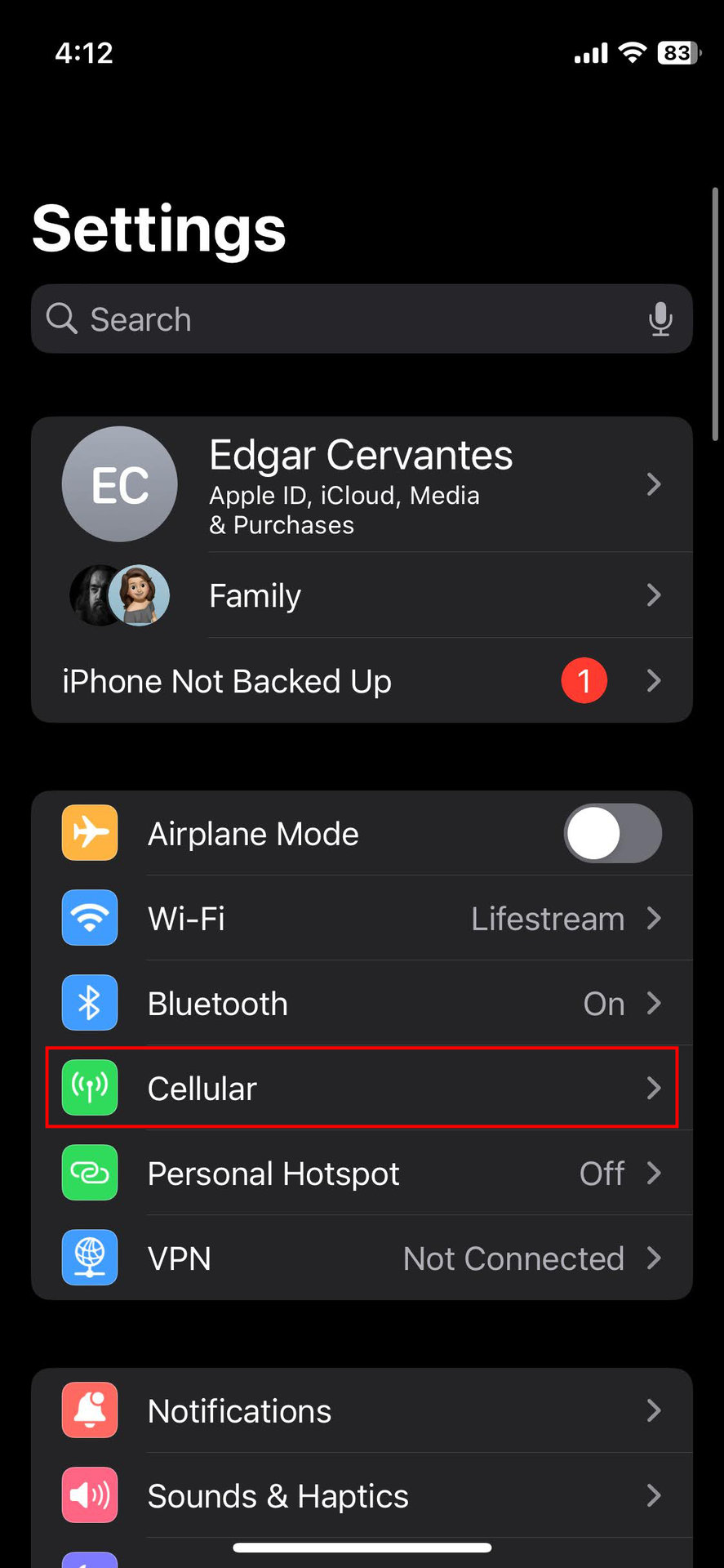The height and width of the screenshot is (1568, 724).
Task: Toggle Airplane Mode switch on
Action: (612, 834)
